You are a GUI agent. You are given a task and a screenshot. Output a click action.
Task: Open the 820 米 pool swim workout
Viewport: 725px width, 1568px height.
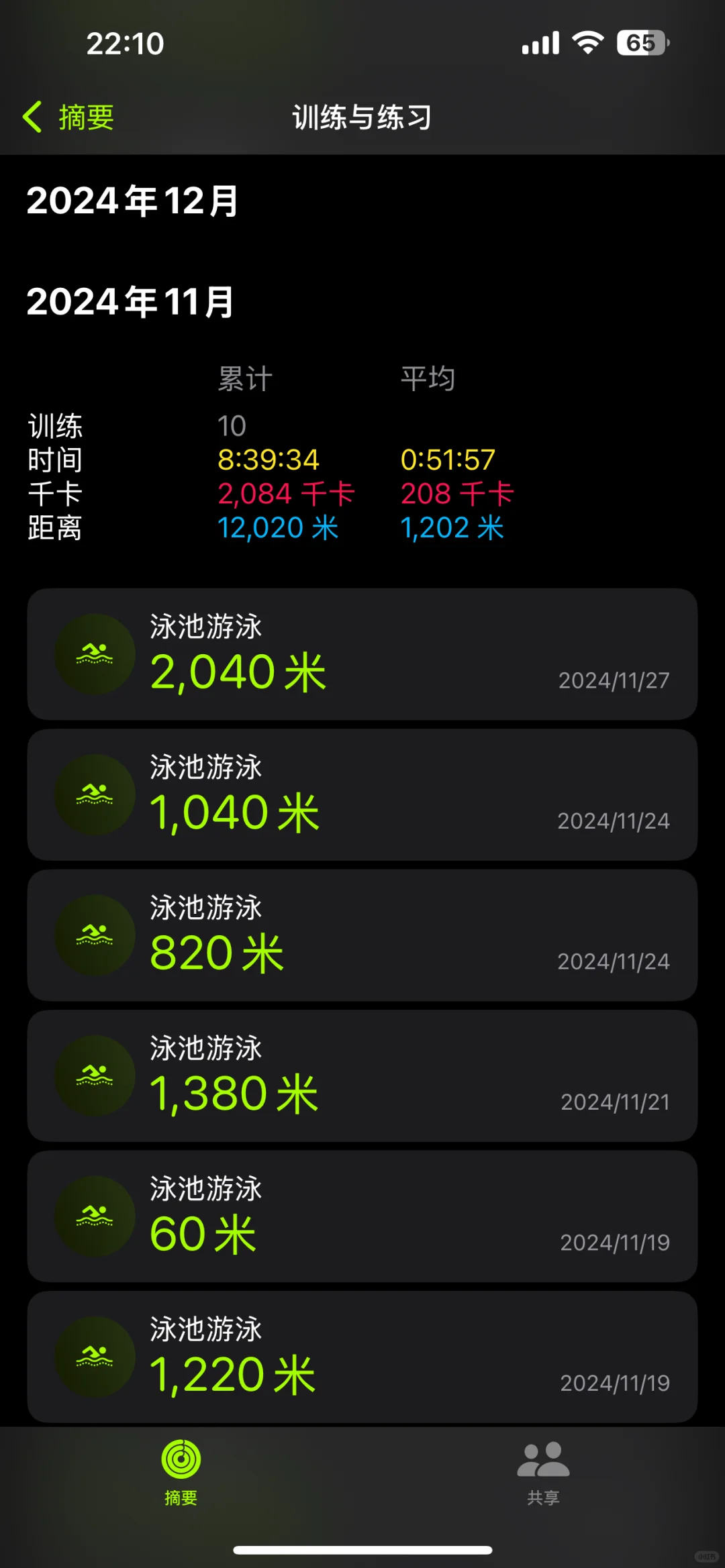point(362,935)
